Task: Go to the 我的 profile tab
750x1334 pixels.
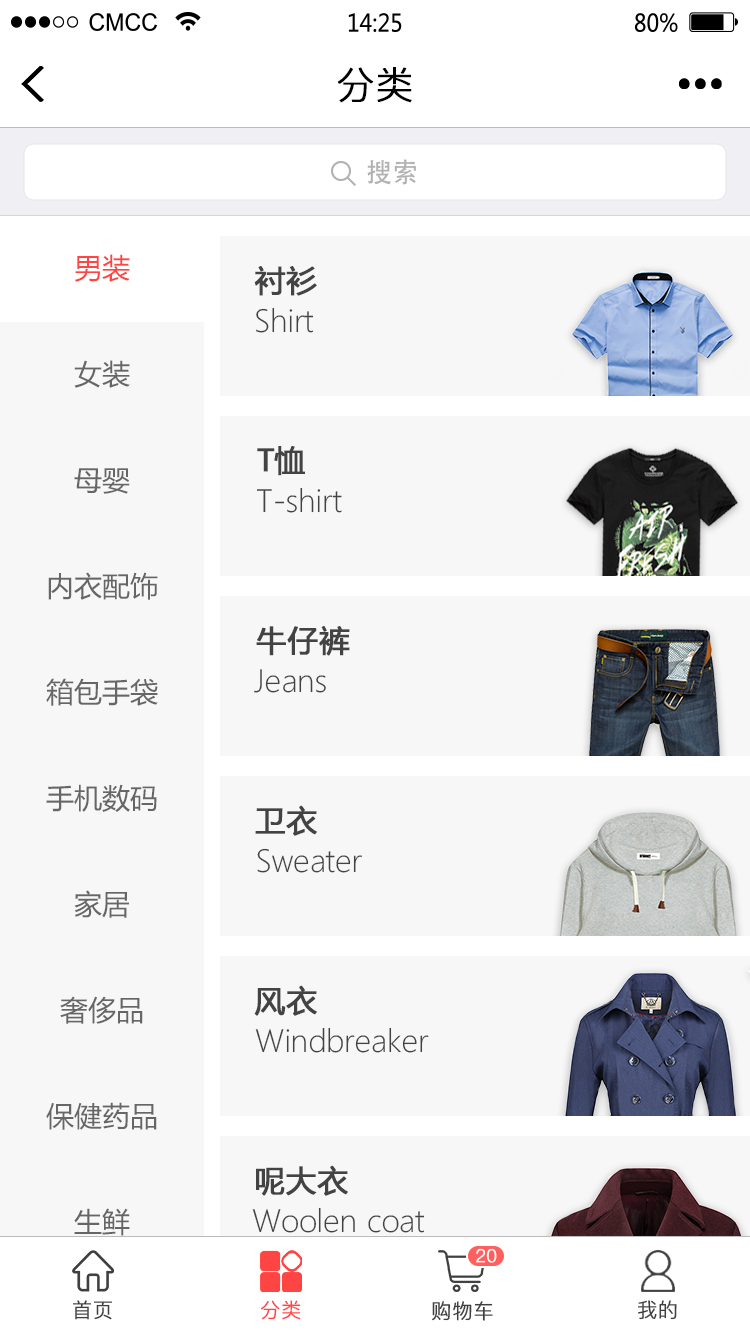Action: 657,1286
